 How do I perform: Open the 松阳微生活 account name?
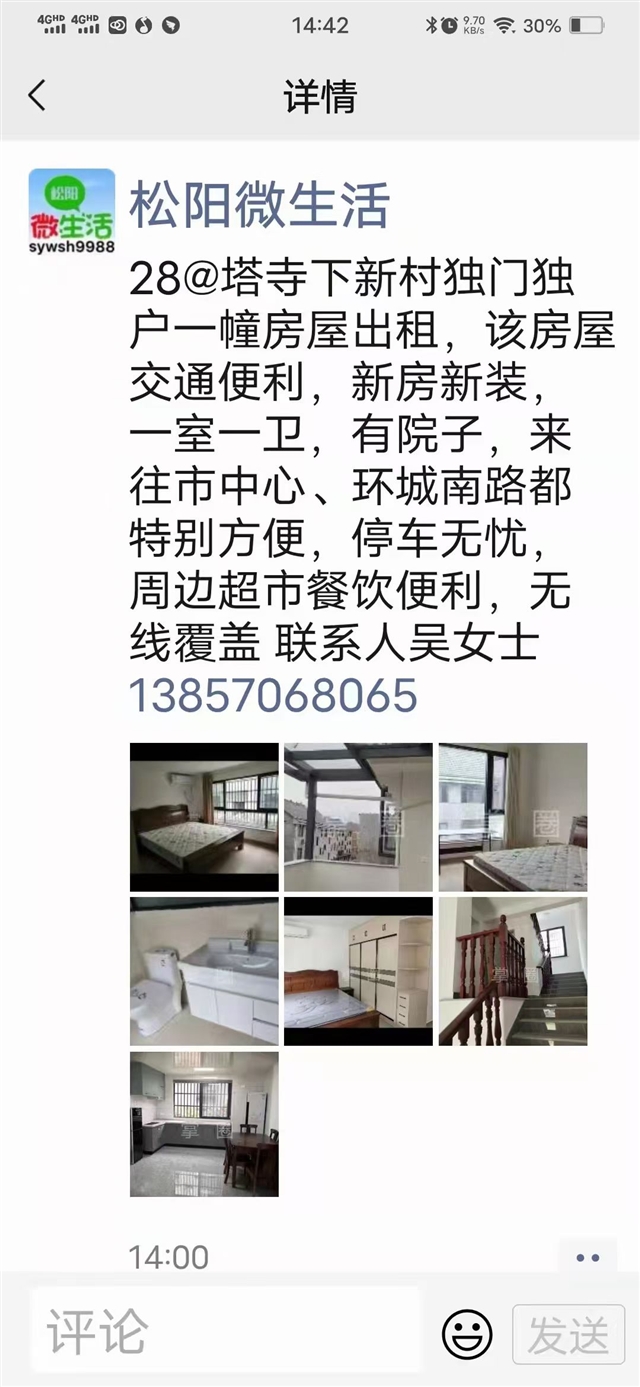coord(260,205)
